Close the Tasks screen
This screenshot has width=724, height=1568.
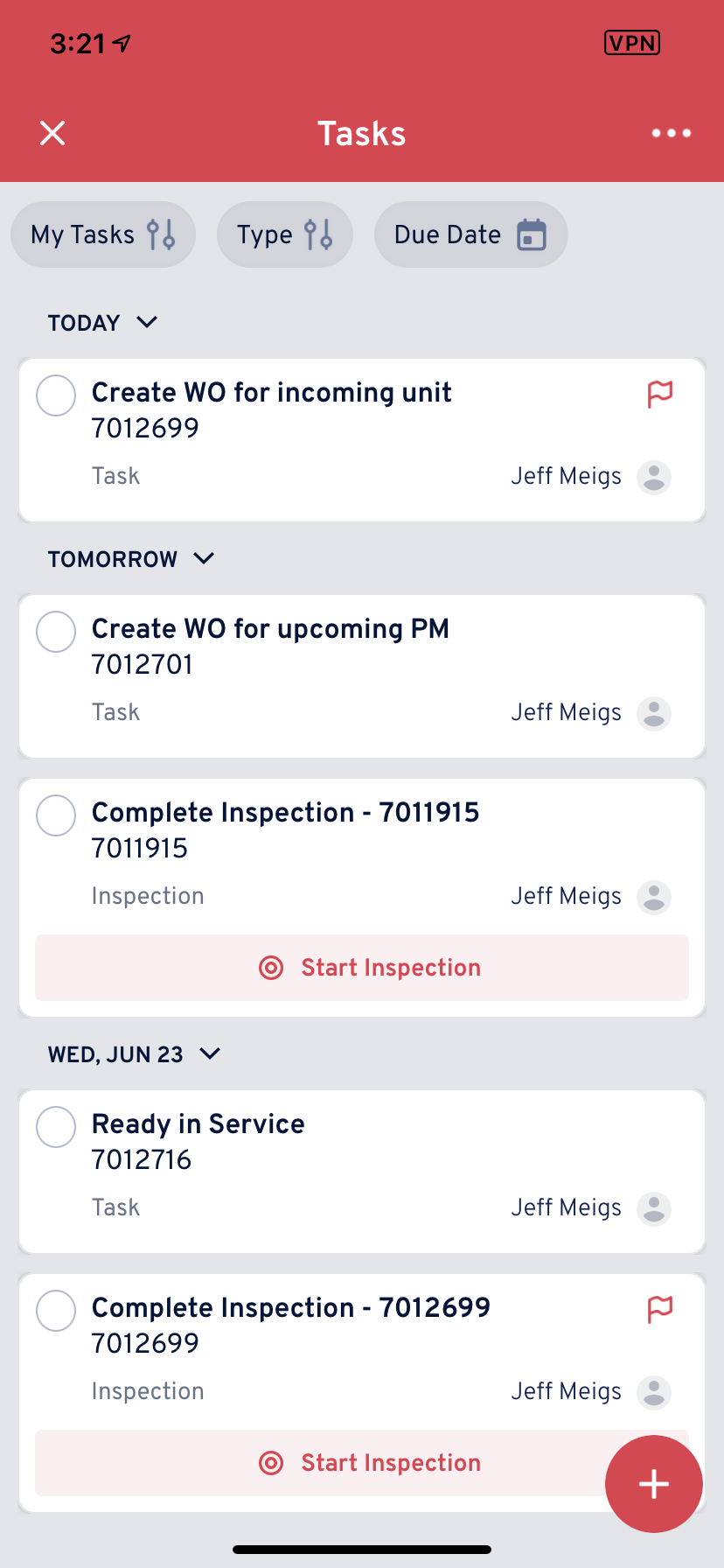pyautogui.click(x=52, y=133)
